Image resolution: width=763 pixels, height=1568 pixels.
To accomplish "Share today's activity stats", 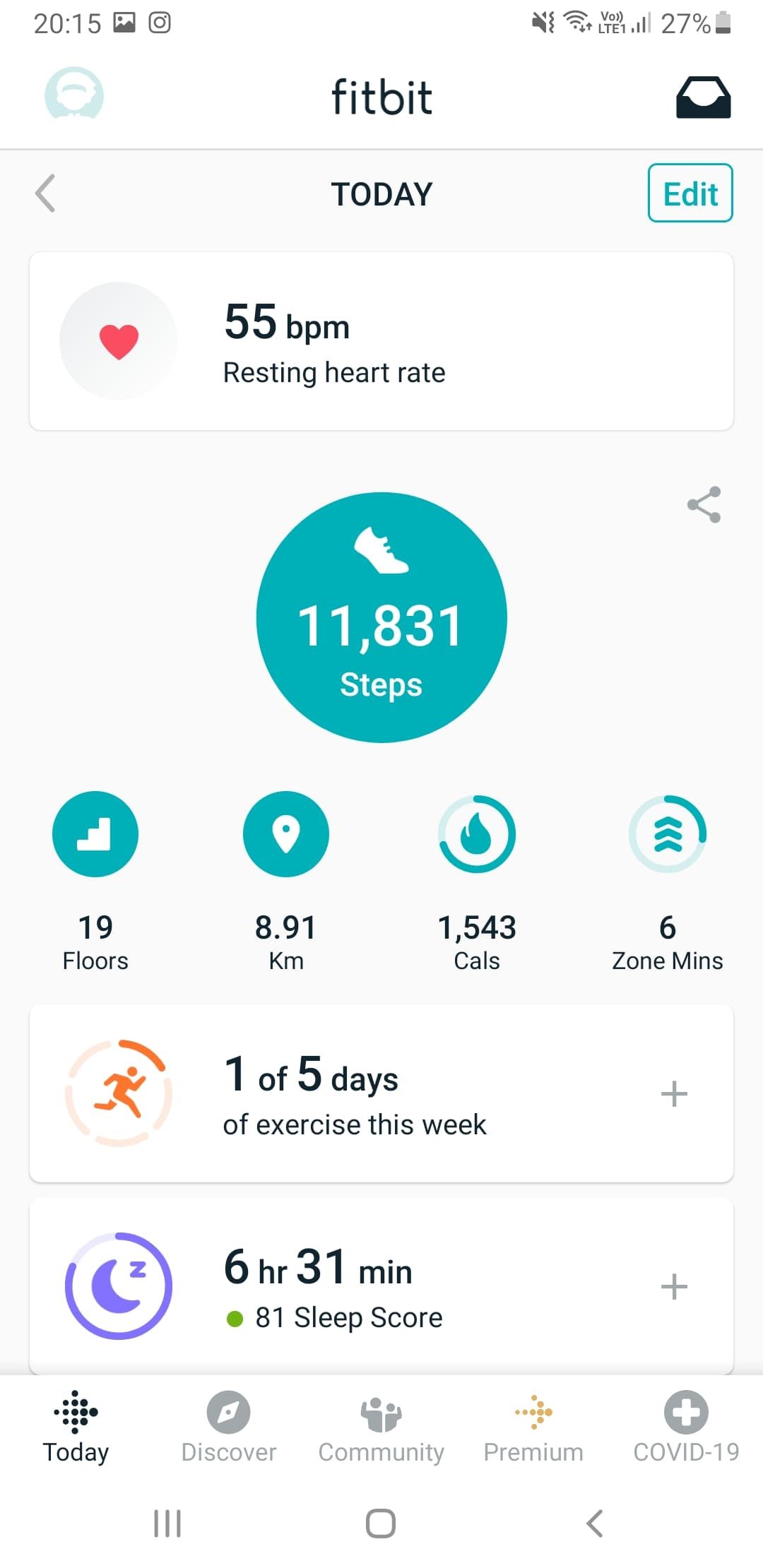I will pyautogui.click(x=704, y=505).
